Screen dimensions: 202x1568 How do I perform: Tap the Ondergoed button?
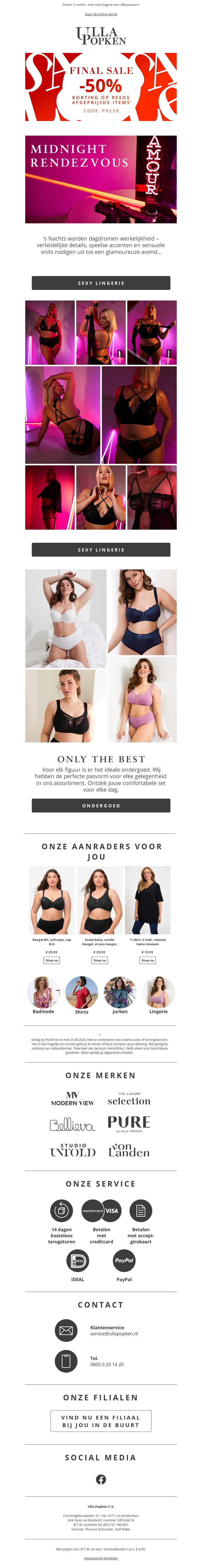101,805
